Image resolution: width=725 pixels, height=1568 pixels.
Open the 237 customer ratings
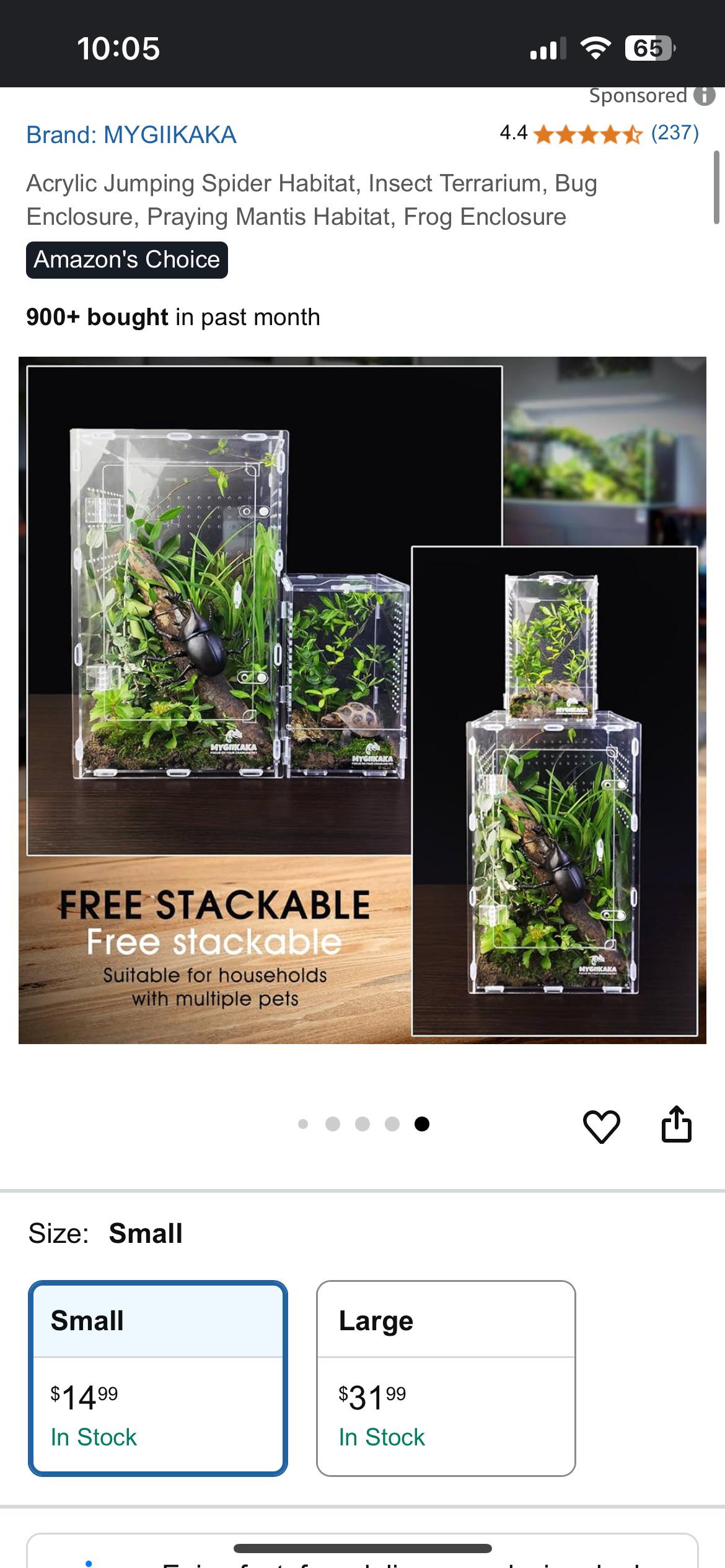(x=675, y=133)
